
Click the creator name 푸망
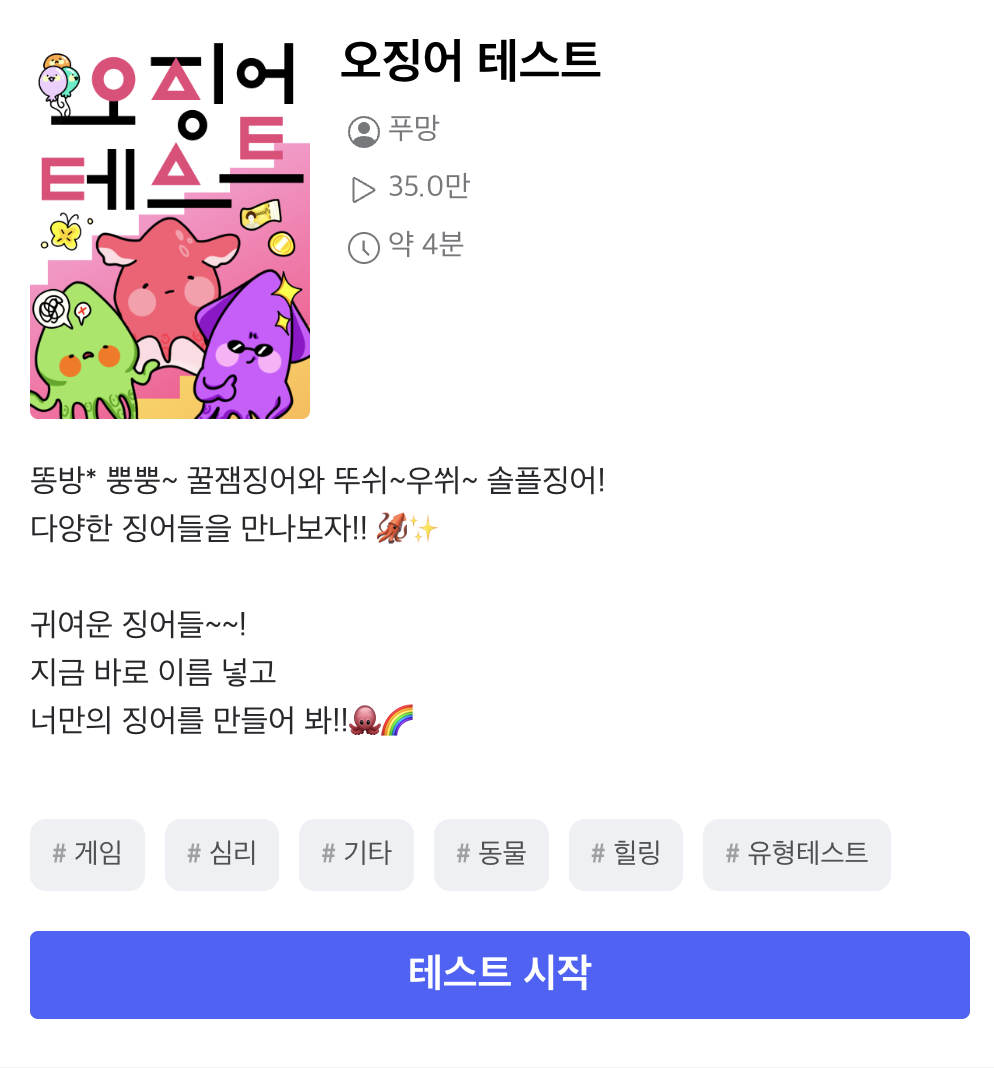pyautogui.click(x=412, y=128)
